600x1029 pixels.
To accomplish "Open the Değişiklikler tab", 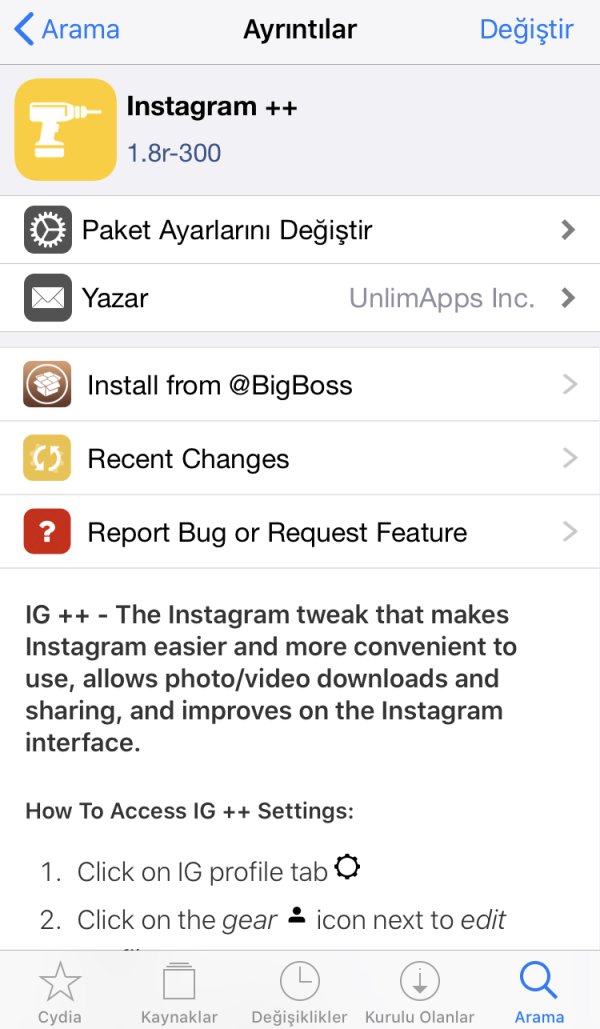I will 300,993.
